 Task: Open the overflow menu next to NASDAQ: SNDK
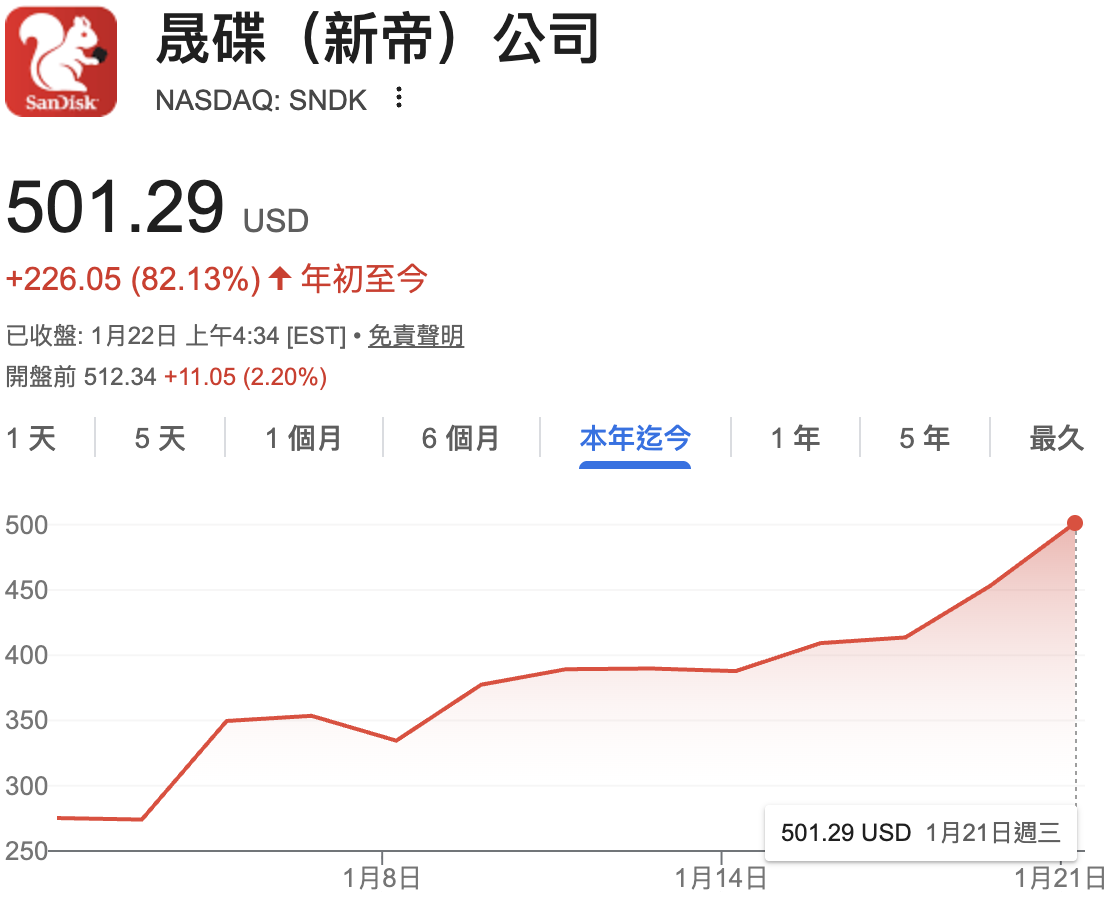(399, 98)
